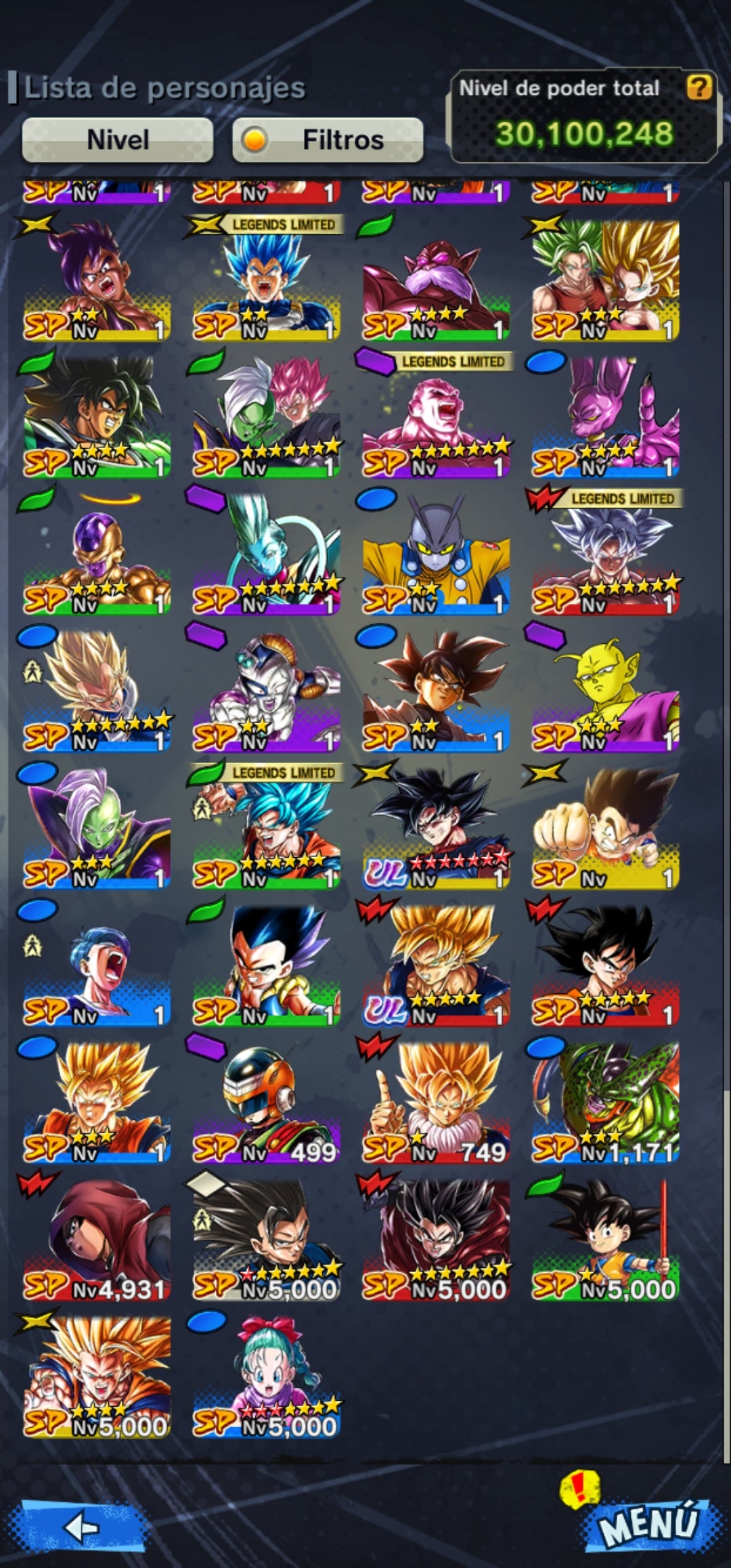The image size is (731, 1568).
Task: Open the MENÚ button
Action: pos(648,1525)
